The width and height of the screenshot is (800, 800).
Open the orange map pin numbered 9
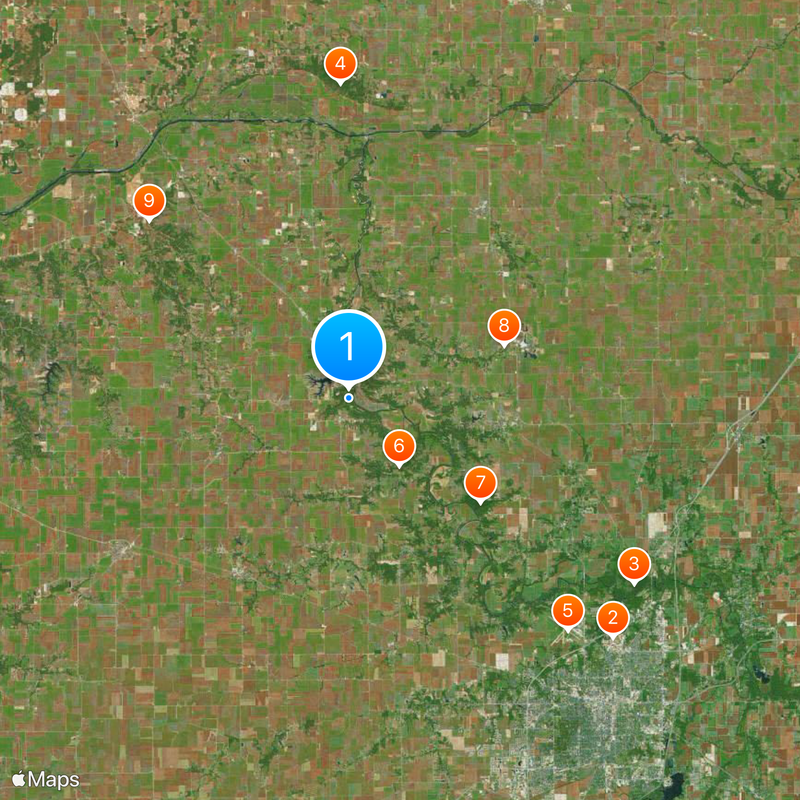point(149,201)
